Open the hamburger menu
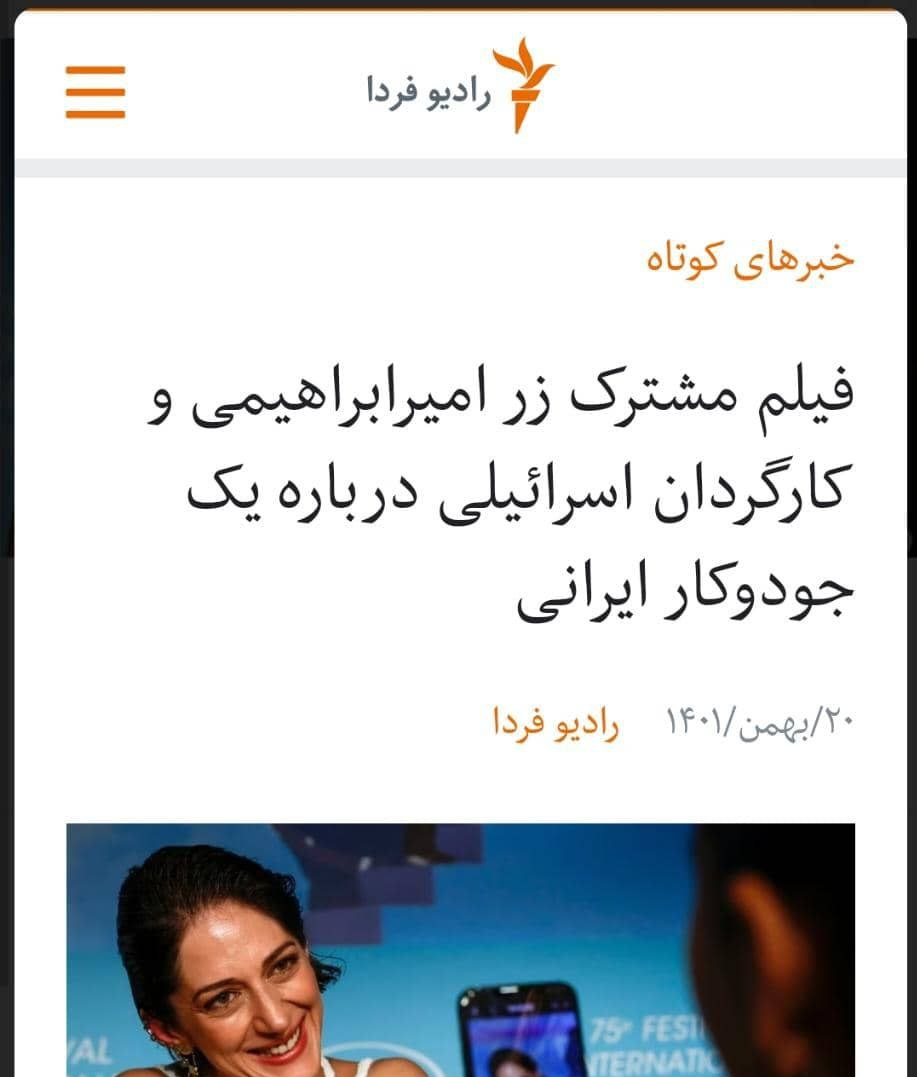This screenshot has height=1077, width=917. coord(95,92)
